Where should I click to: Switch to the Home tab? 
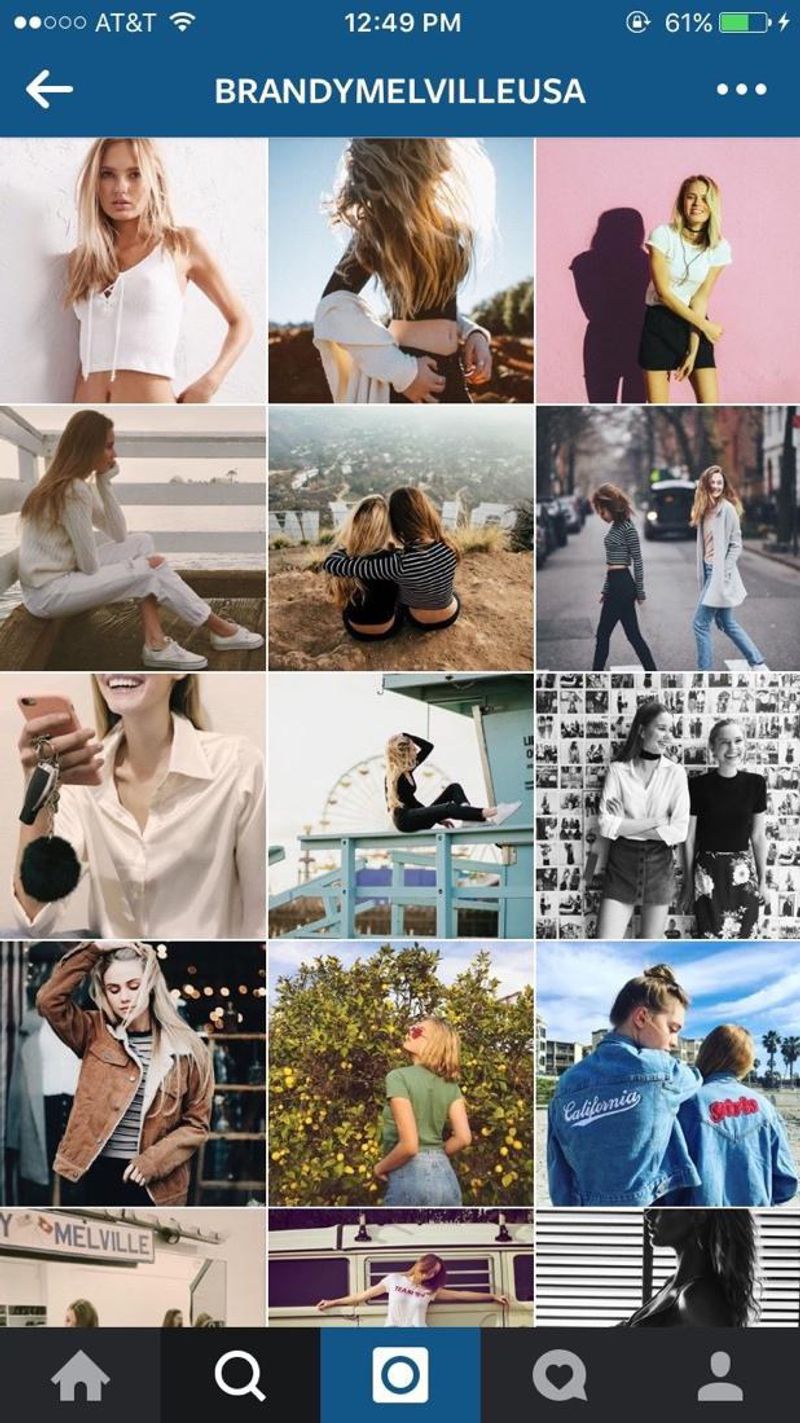point(80,1376)
